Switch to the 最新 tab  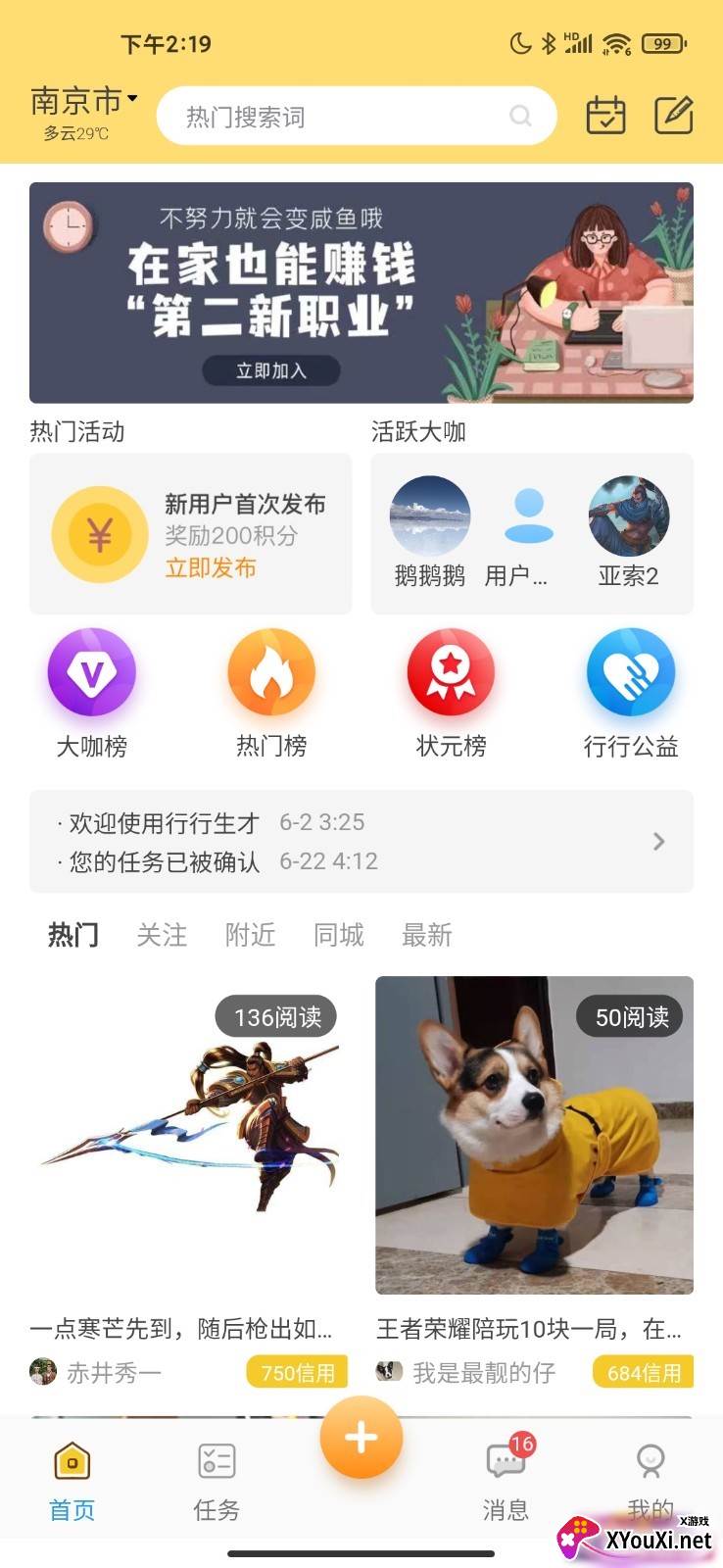(427, 935)
